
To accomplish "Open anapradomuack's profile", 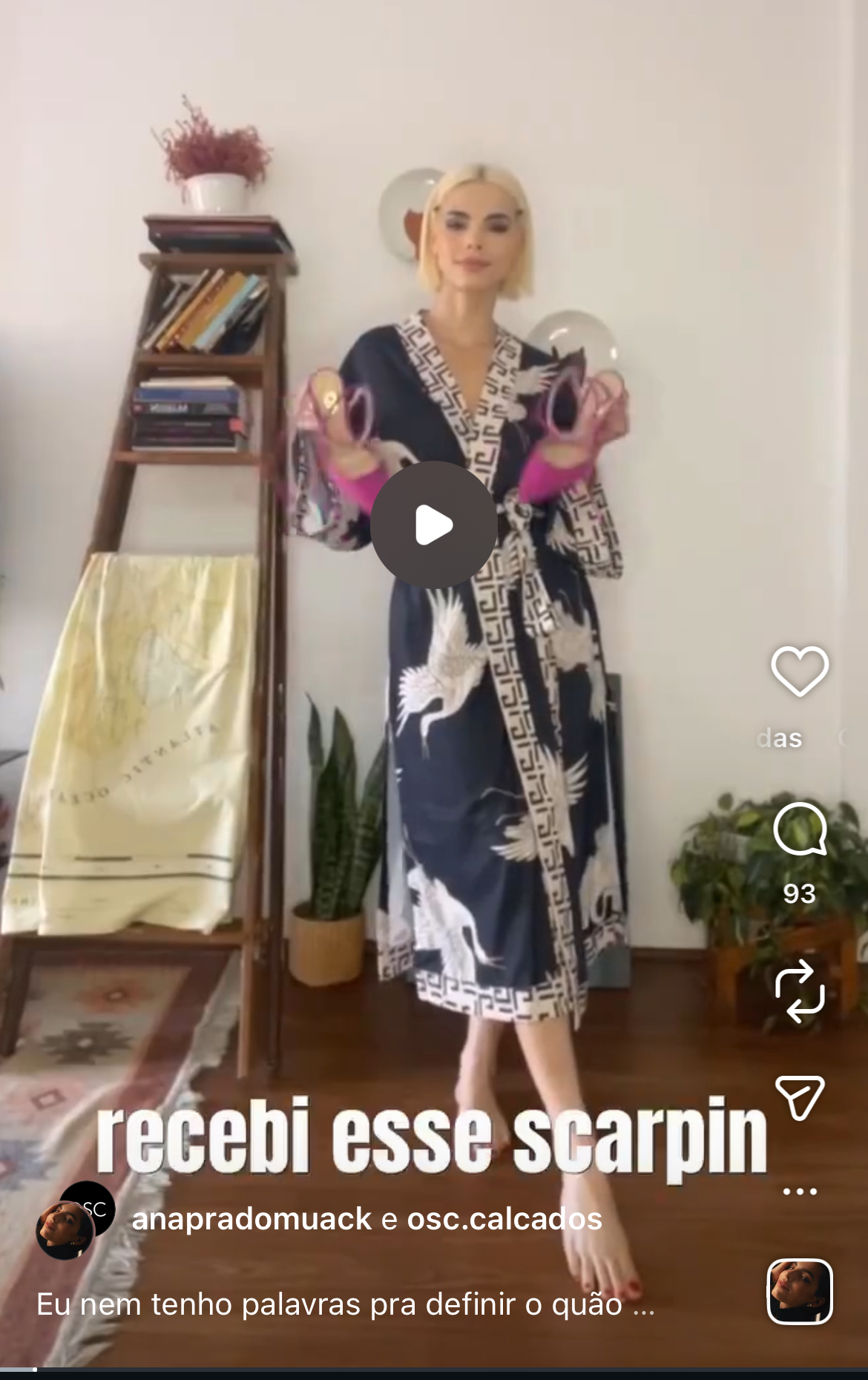I will [251, 1219].
